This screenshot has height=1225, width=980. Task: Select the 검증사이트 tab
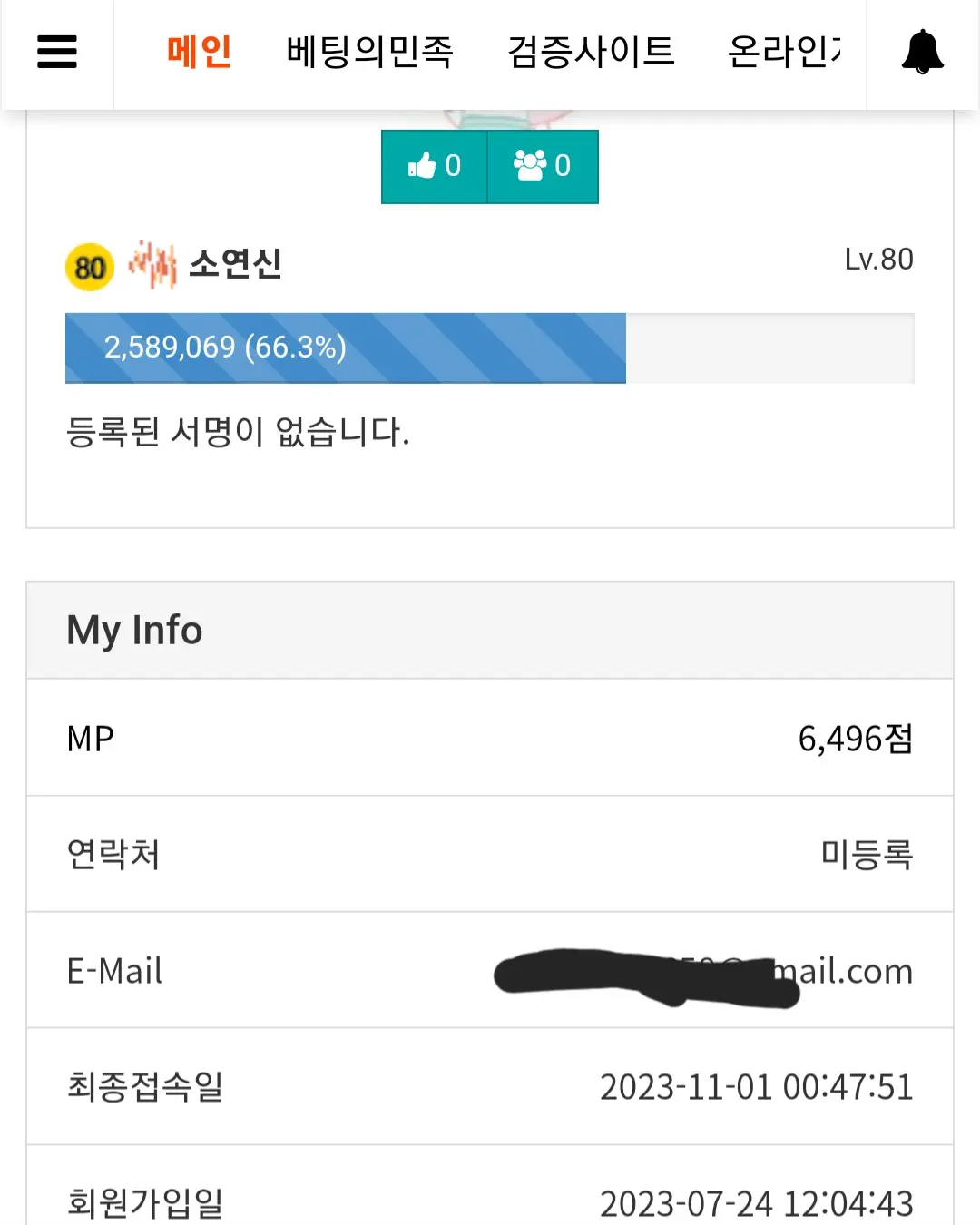coord(591,52)
